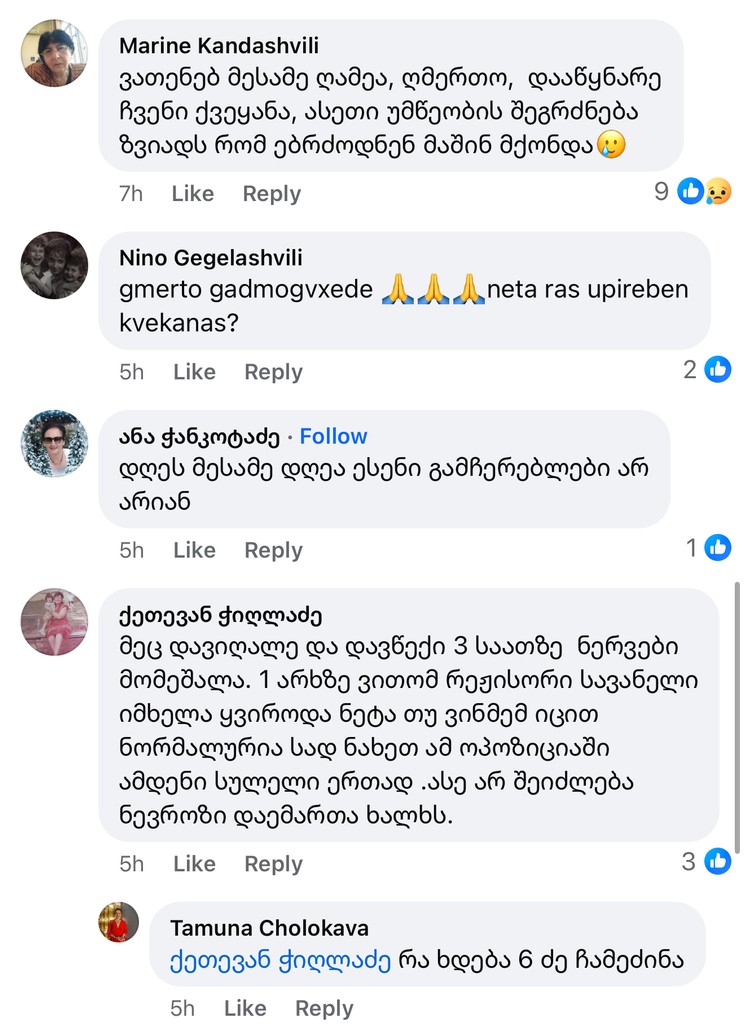745x1024 pixels.
Task: Like Marine Kandashvili's comment
Action: click(x=192, y=194)
